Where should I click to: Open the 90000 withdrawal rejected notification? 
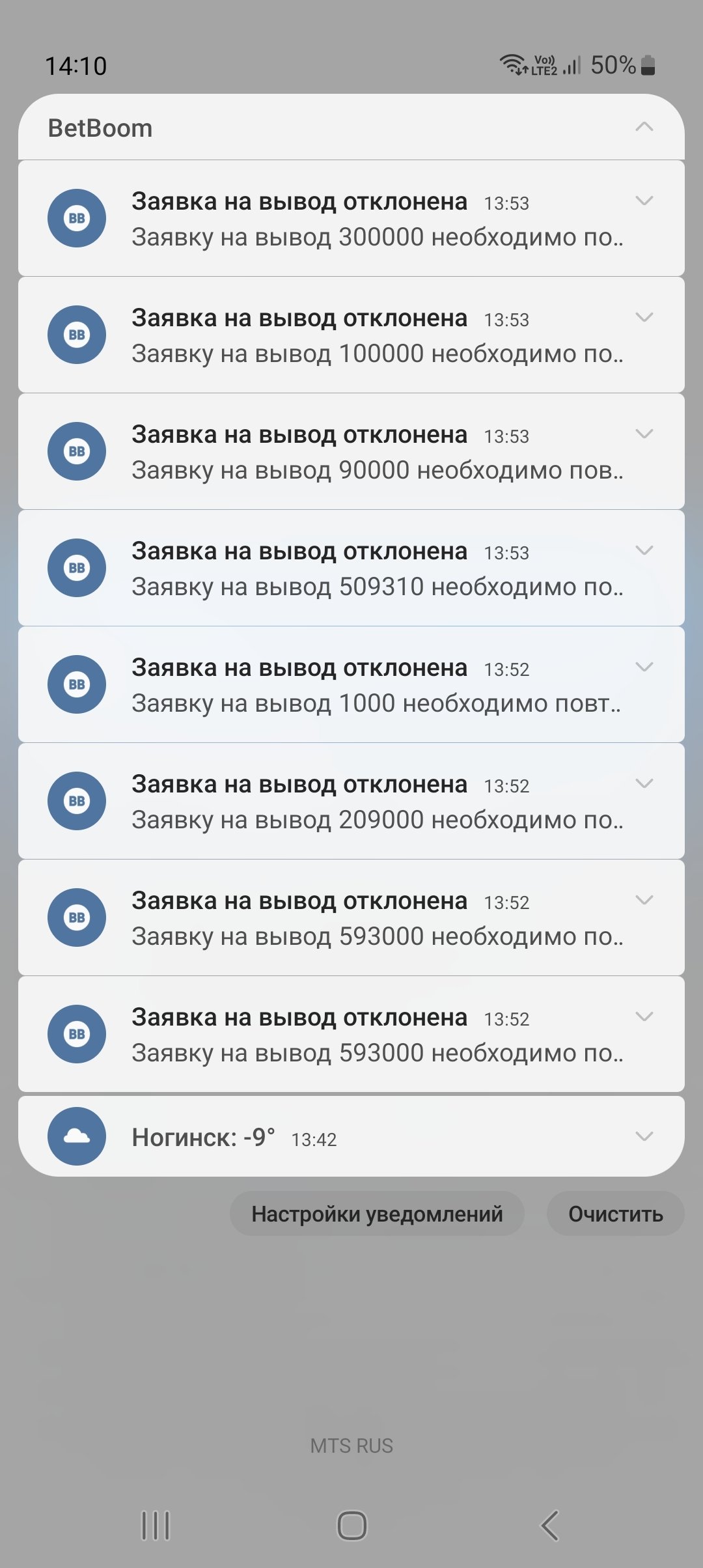coord(351,452)
